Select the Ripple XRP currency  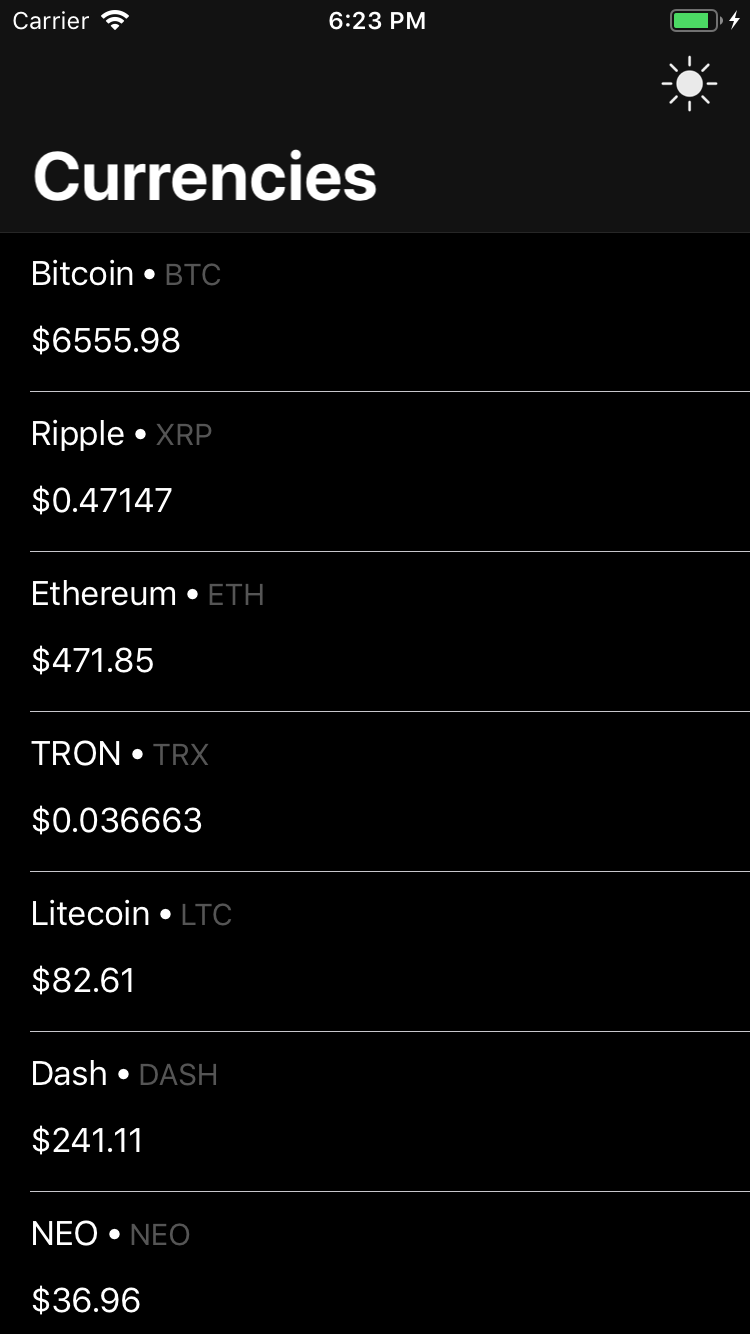375,472
